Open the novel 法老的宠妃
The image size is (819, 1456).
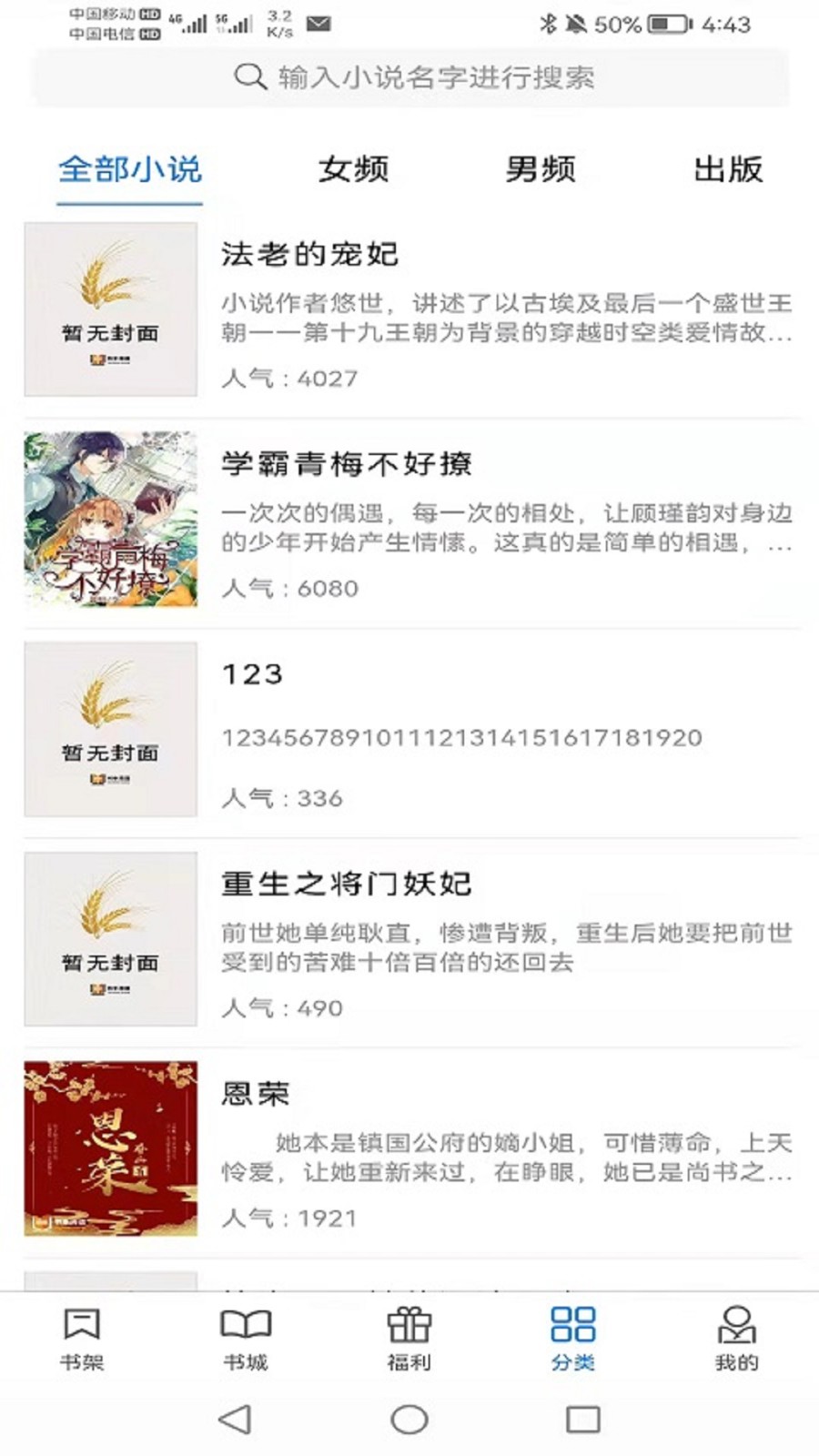[311, 256]
